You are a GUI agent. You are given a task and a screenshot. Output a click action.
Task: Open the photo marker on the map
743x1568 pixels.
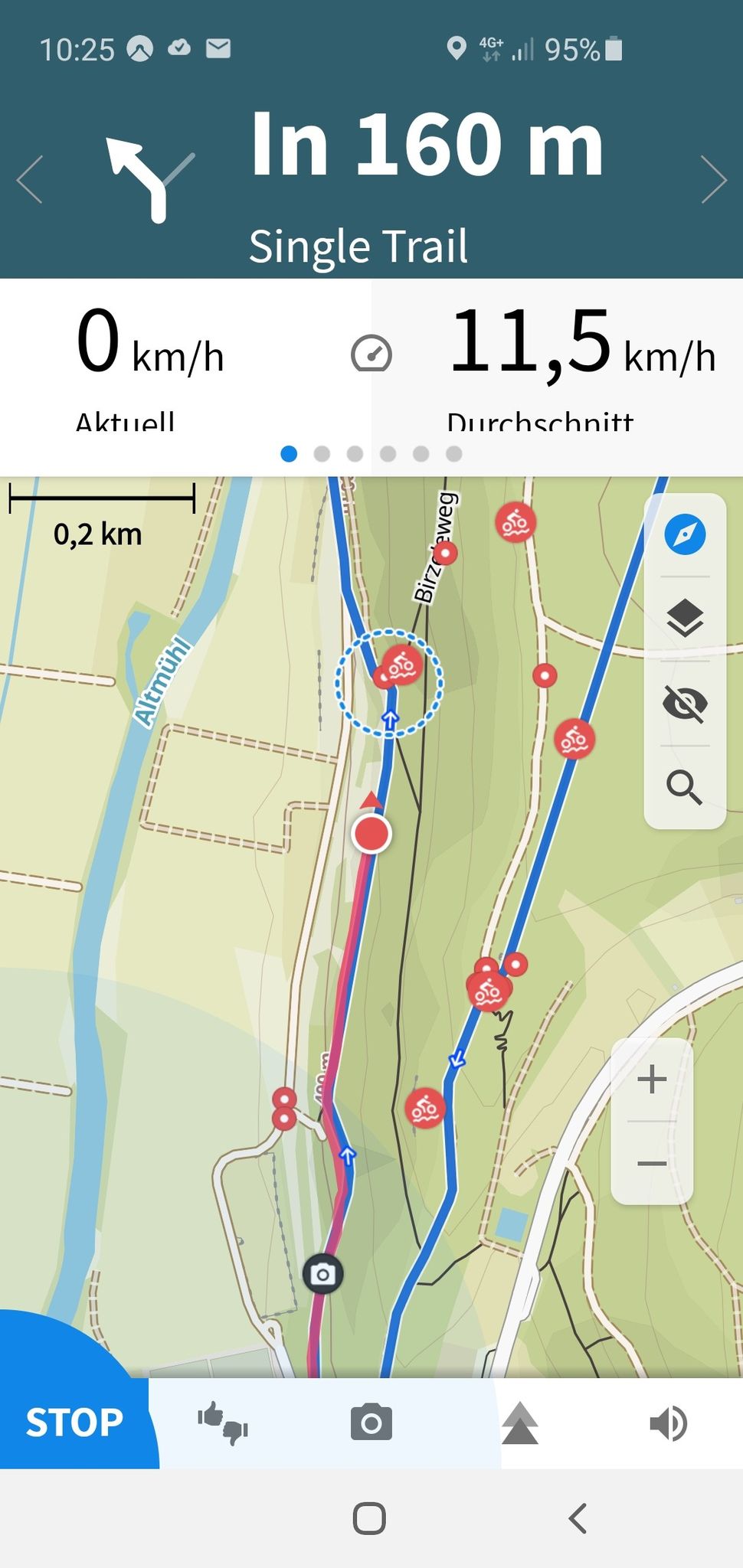click(x=322, y=1274)
